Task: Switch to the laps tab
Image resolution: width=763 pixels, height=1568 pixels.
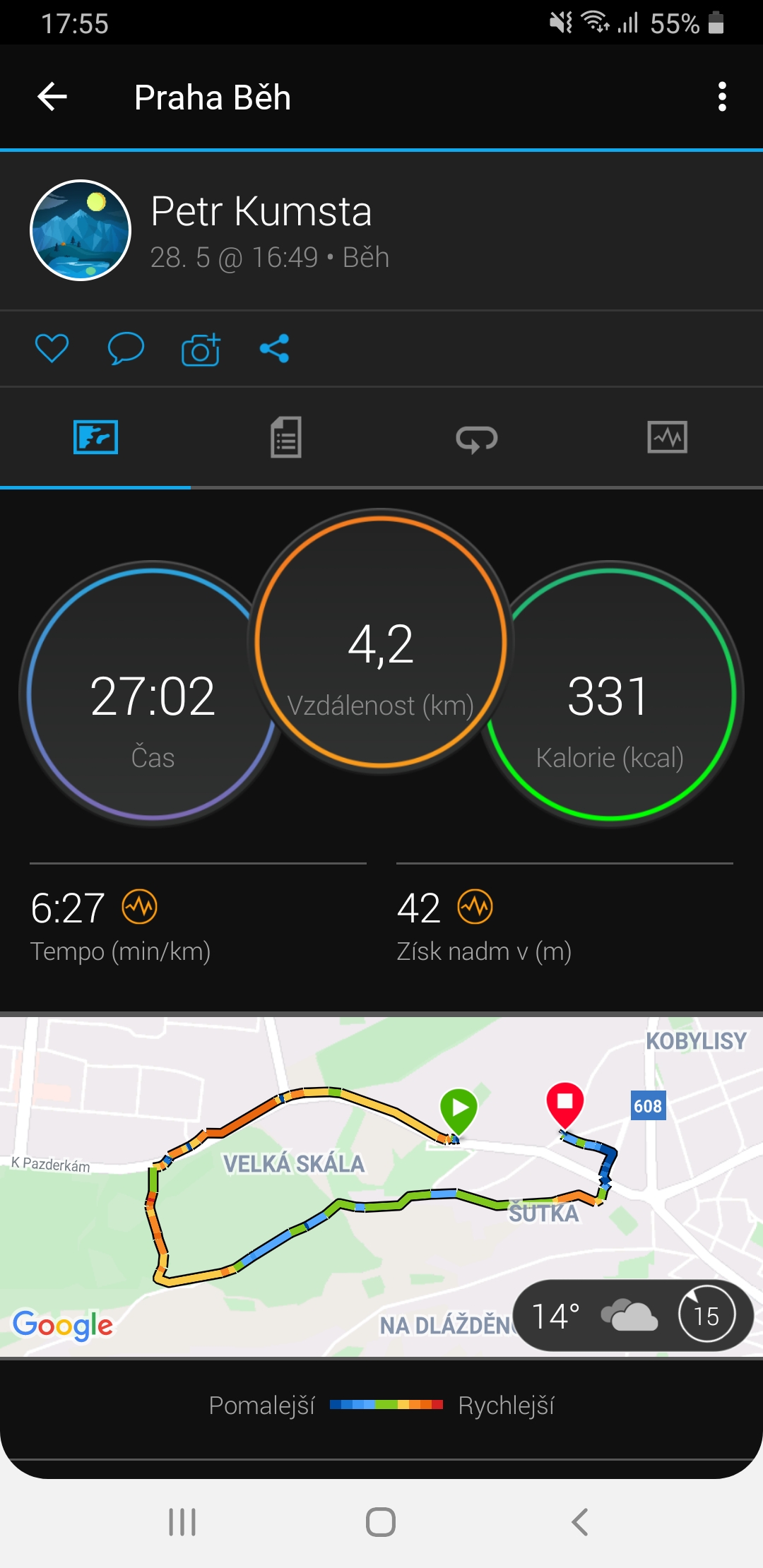Action: 477,439
